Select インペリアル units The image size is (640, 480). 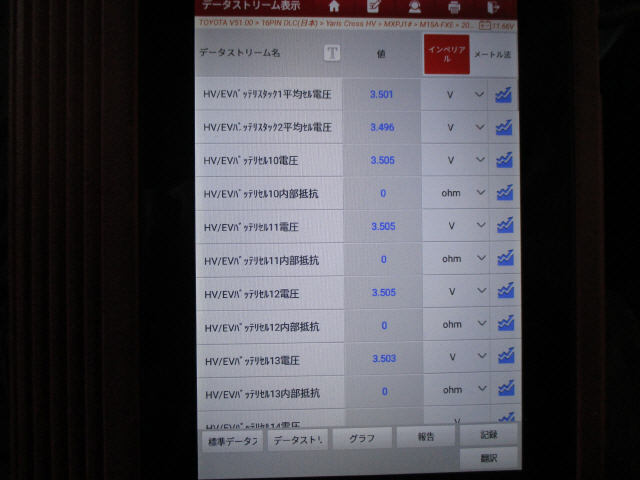click(x=446, y=53)
